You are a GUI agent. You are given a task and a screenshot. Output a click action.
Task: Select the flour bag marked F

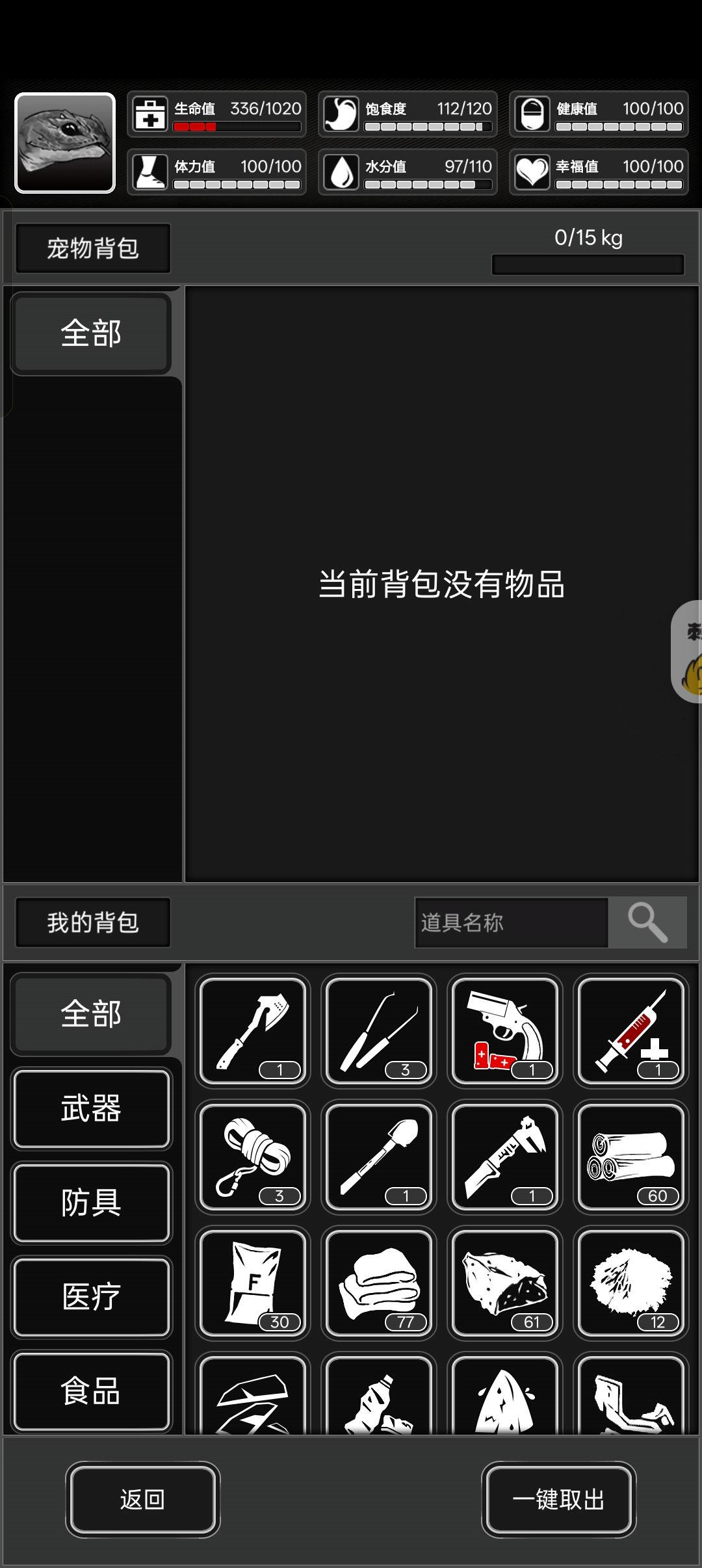252,1282
